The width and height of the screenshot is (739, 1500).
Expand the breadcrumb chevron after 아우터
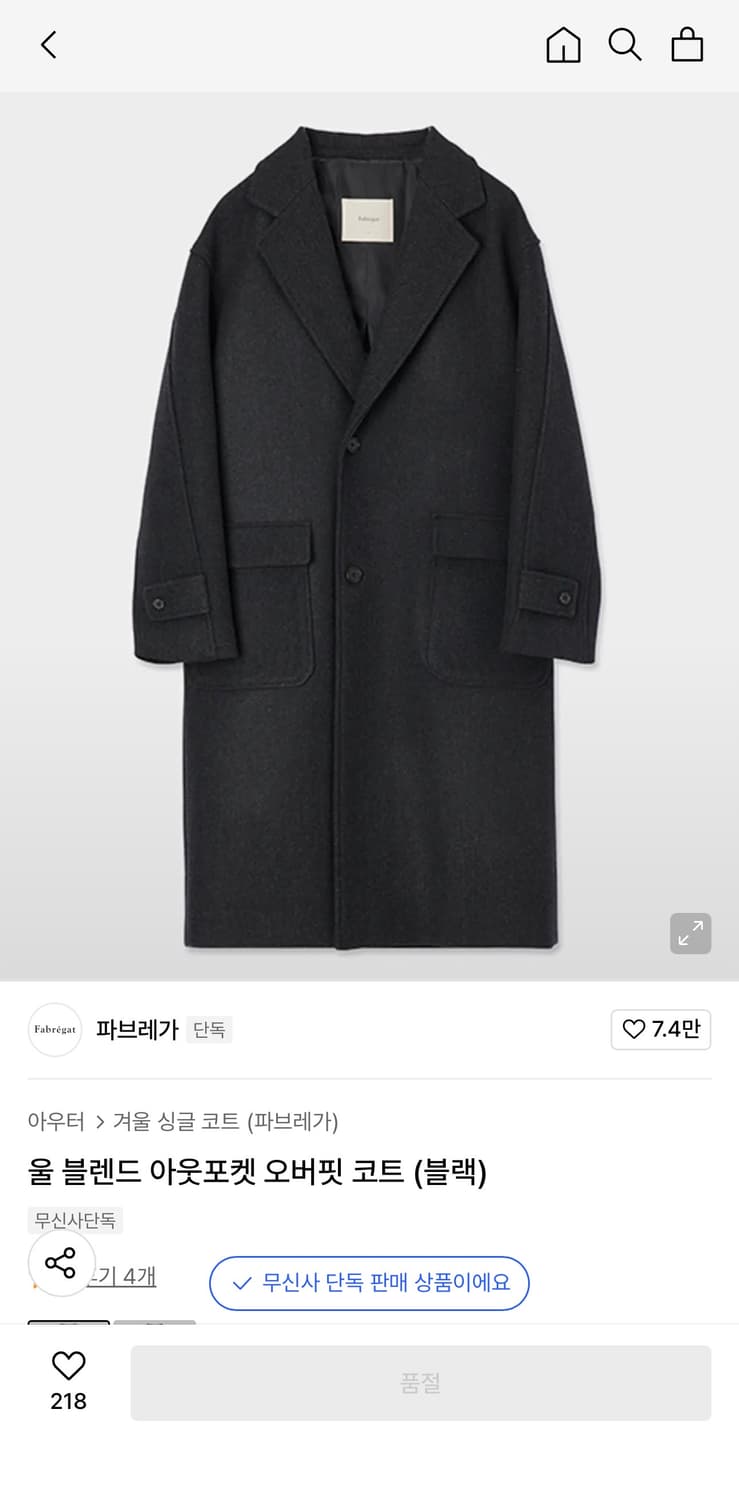99,1122
